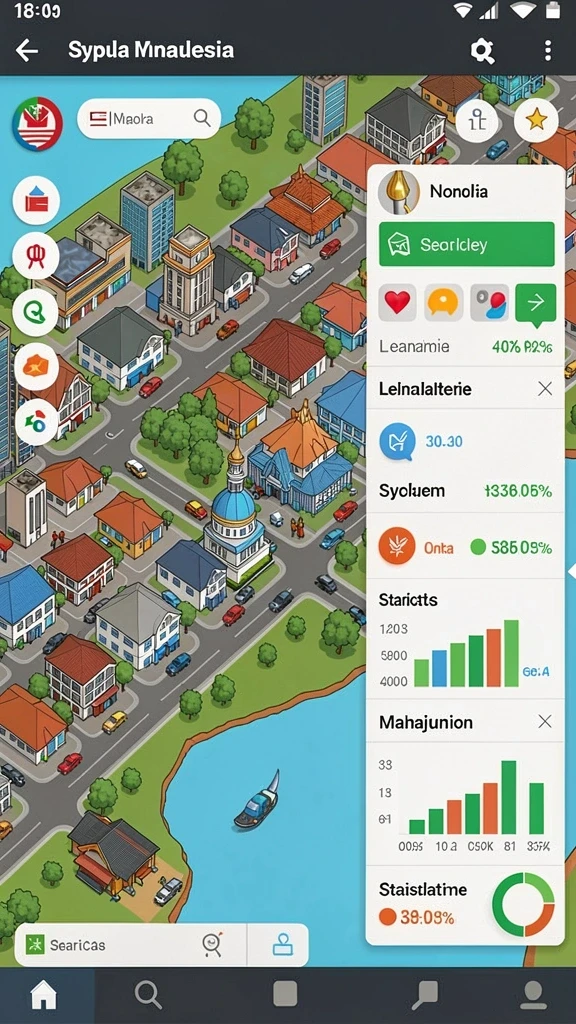Tap the round flag button at the map's top left

pos(37,124)
